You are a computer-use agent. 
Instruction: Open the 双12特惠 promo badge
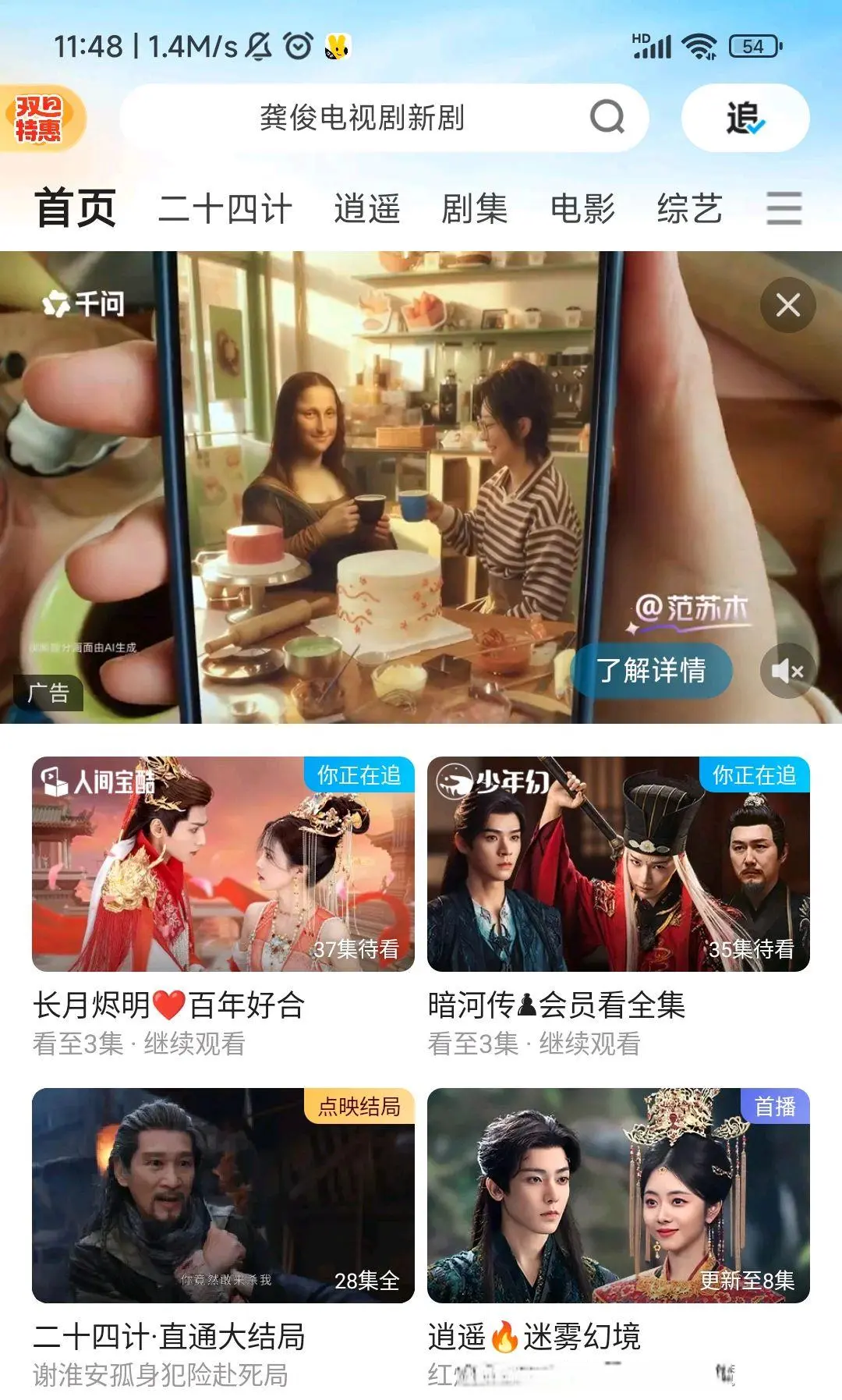(x=41, y=119)
